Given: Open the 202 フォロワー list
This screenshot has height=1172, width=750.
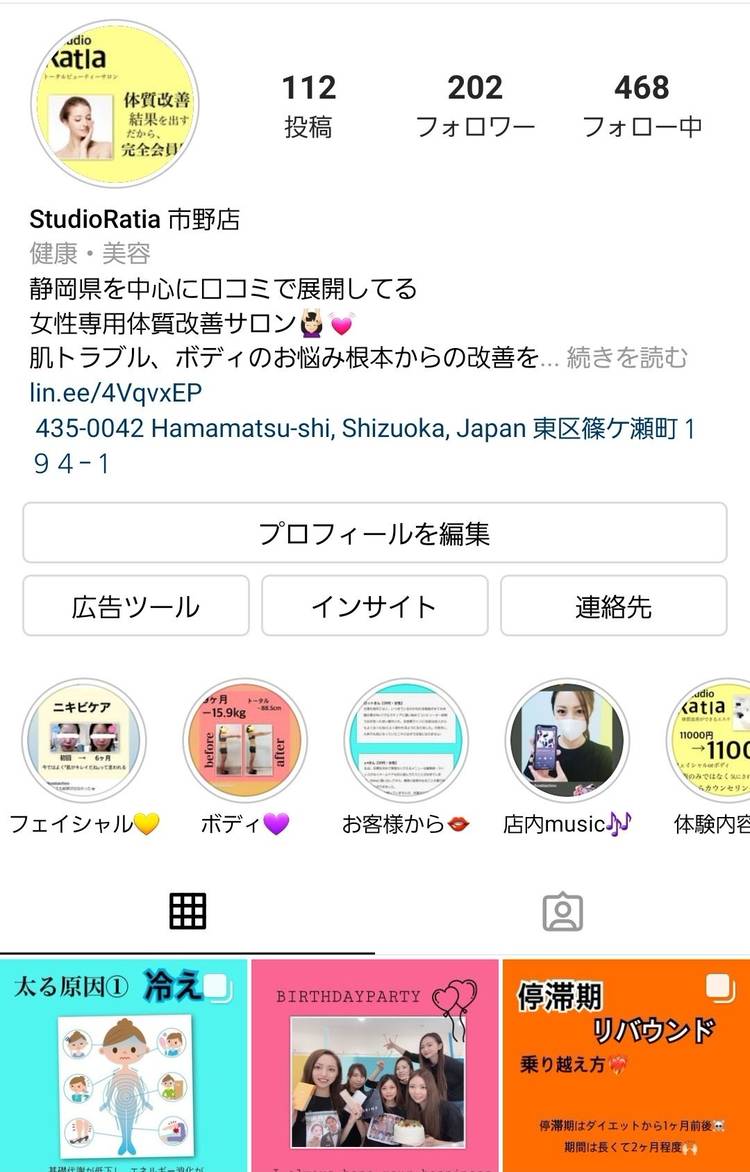Looking at the screenshot, I should [475, 104].
